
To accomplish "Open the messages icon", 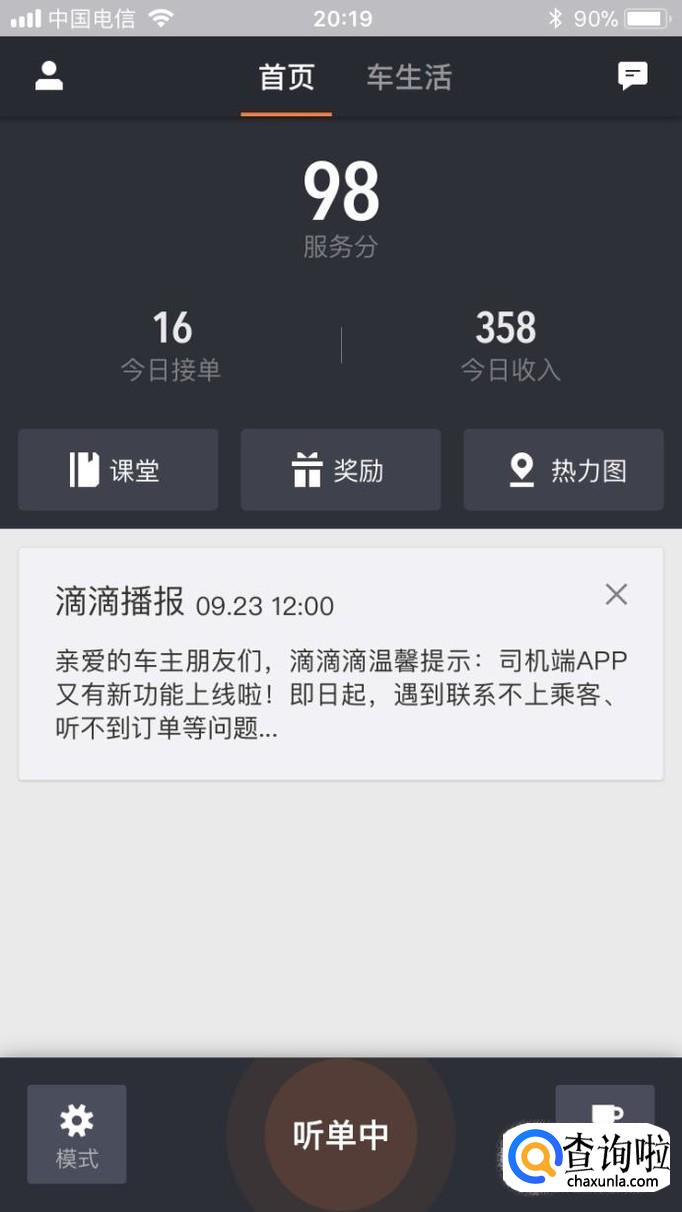I will click(x=632, y=76).
